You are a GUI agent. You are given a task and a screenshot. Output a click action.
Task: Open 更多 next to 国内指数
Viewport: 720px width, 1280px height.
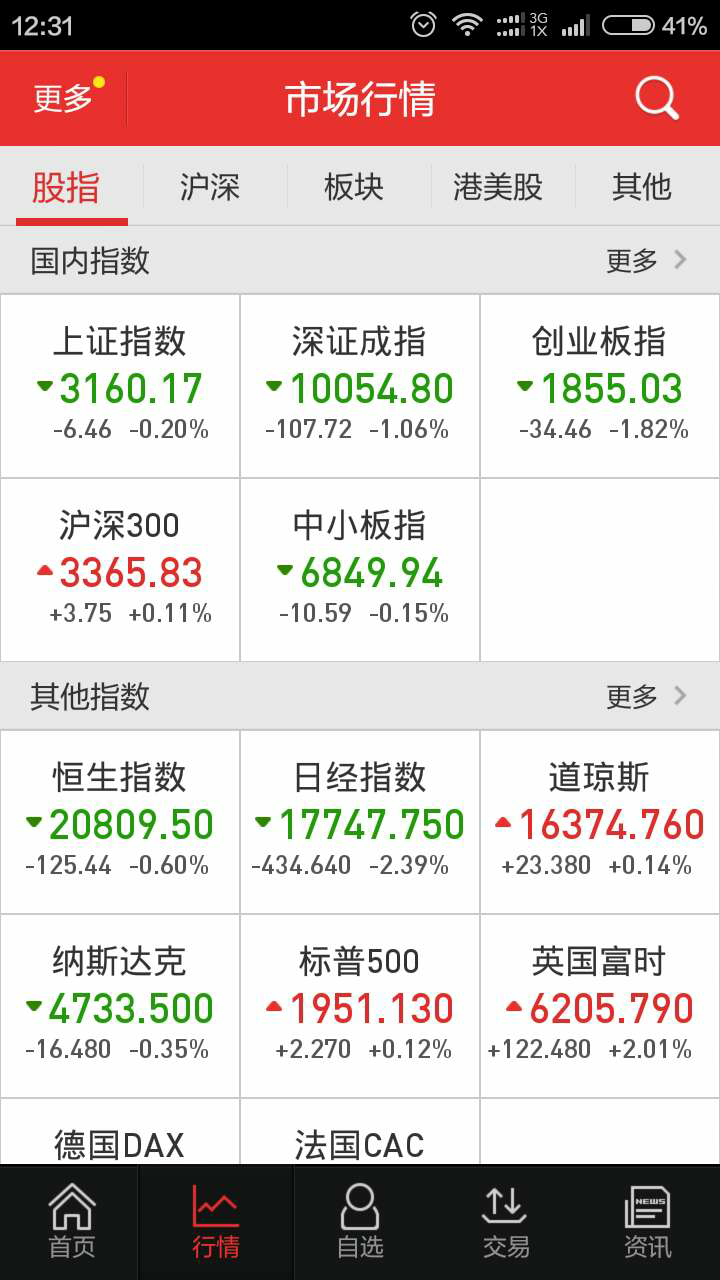(646, 261)
